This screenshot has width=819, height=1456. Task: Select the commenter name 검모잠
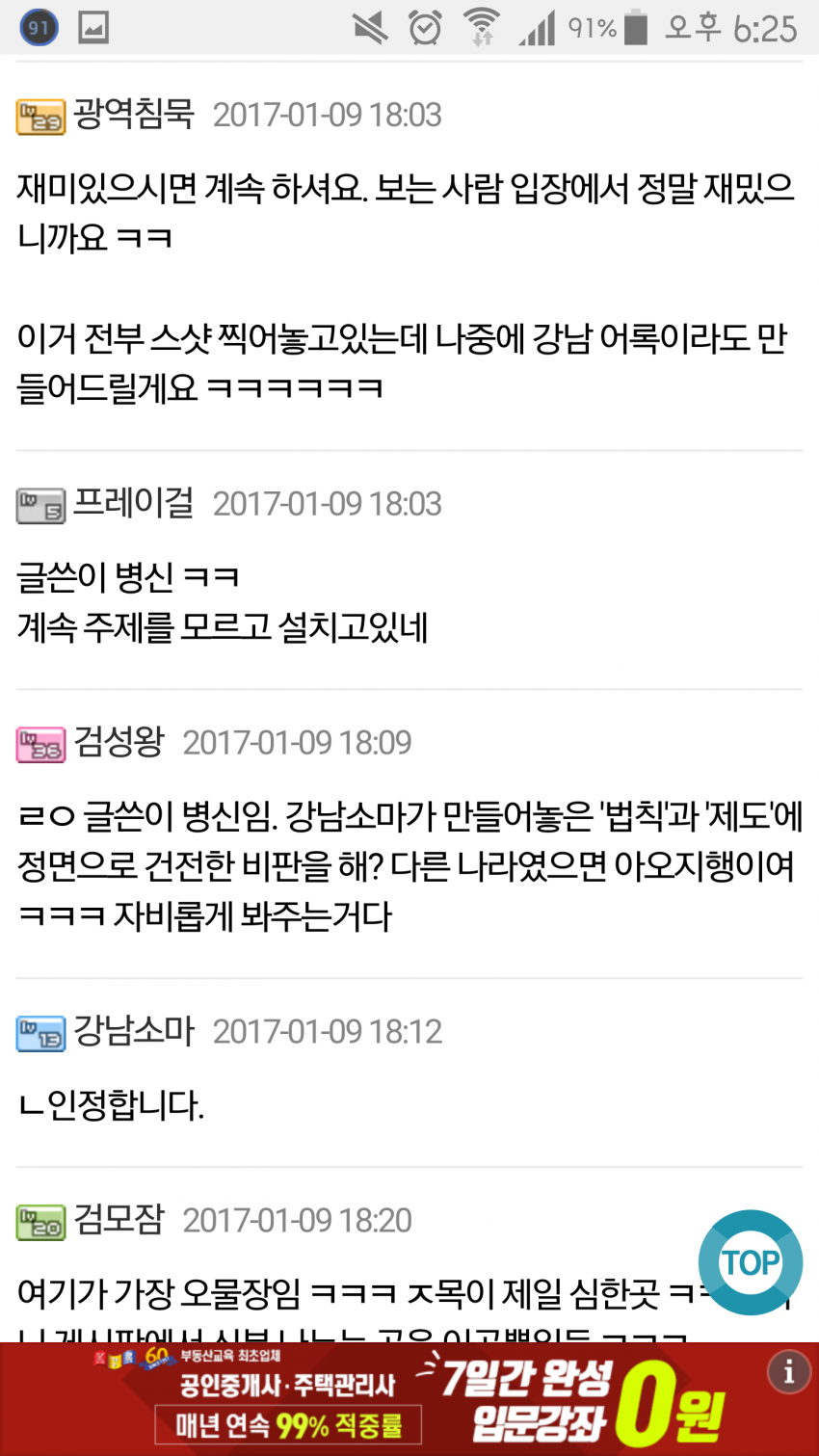(119, 1220)
